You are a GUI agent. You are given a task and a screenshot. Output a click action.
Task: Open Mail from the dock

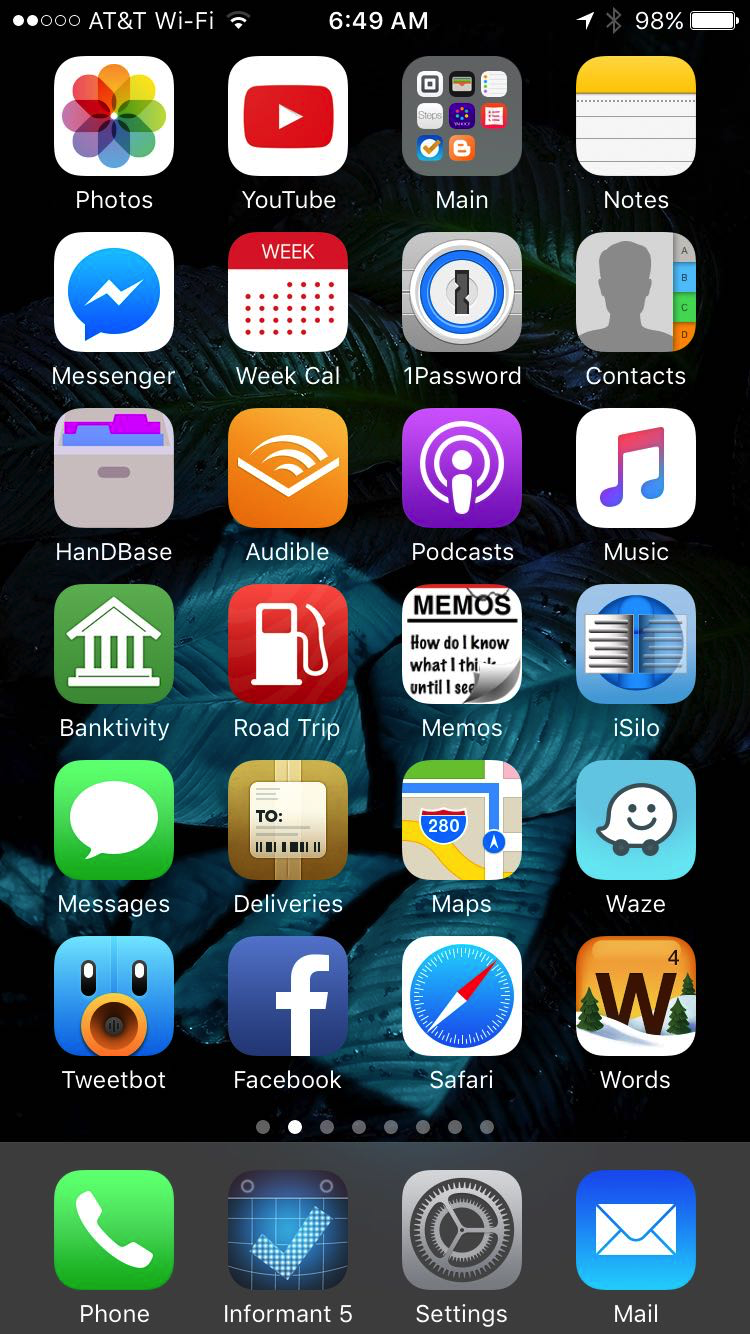coord(636,1230)
